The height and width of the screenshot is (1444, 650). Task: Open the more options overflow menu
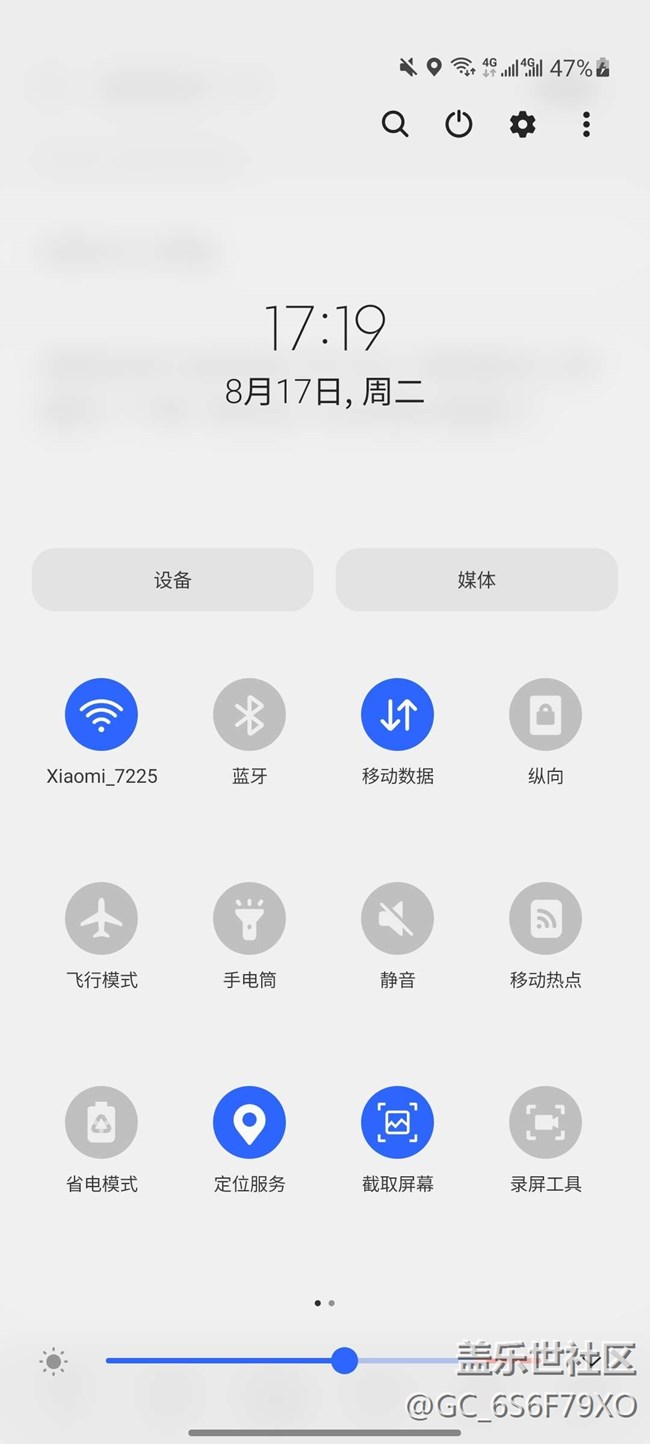click(586, 124)
